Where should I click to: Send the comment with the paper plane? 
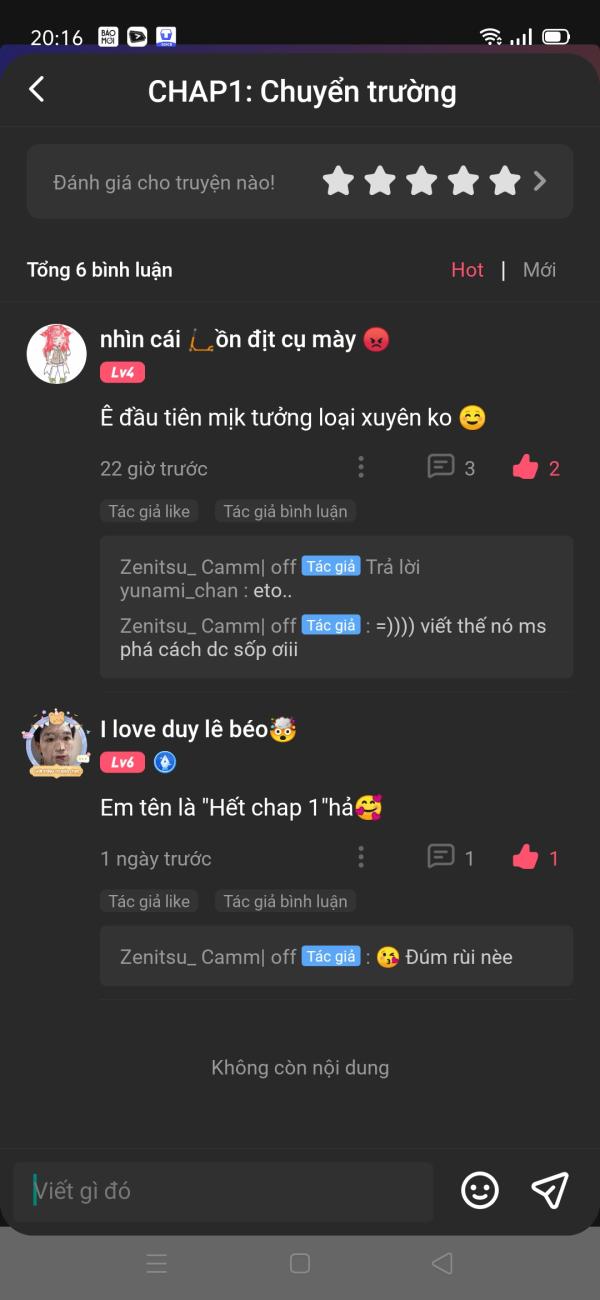[550, 1190]
